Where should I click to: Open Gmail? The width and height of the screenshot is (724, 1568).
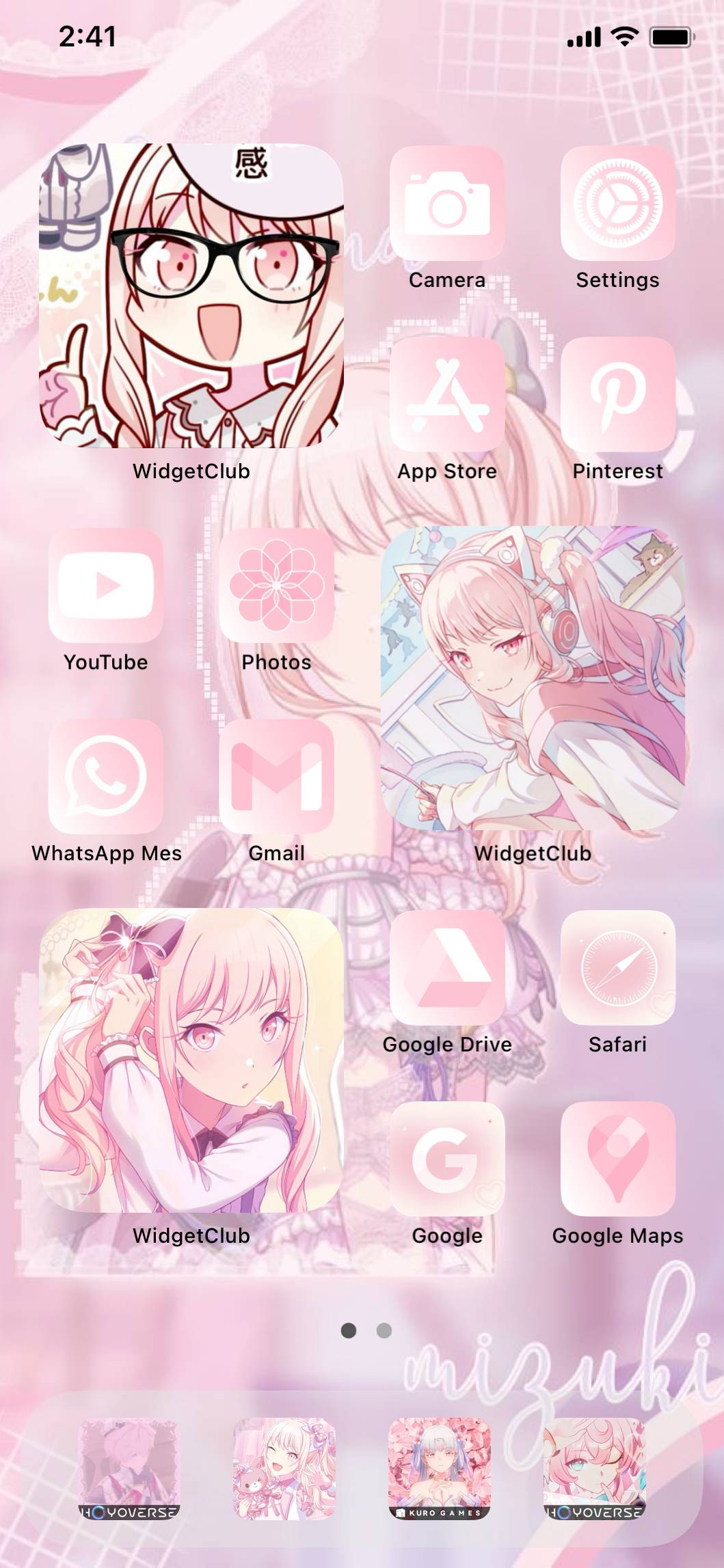coord(276,777)
